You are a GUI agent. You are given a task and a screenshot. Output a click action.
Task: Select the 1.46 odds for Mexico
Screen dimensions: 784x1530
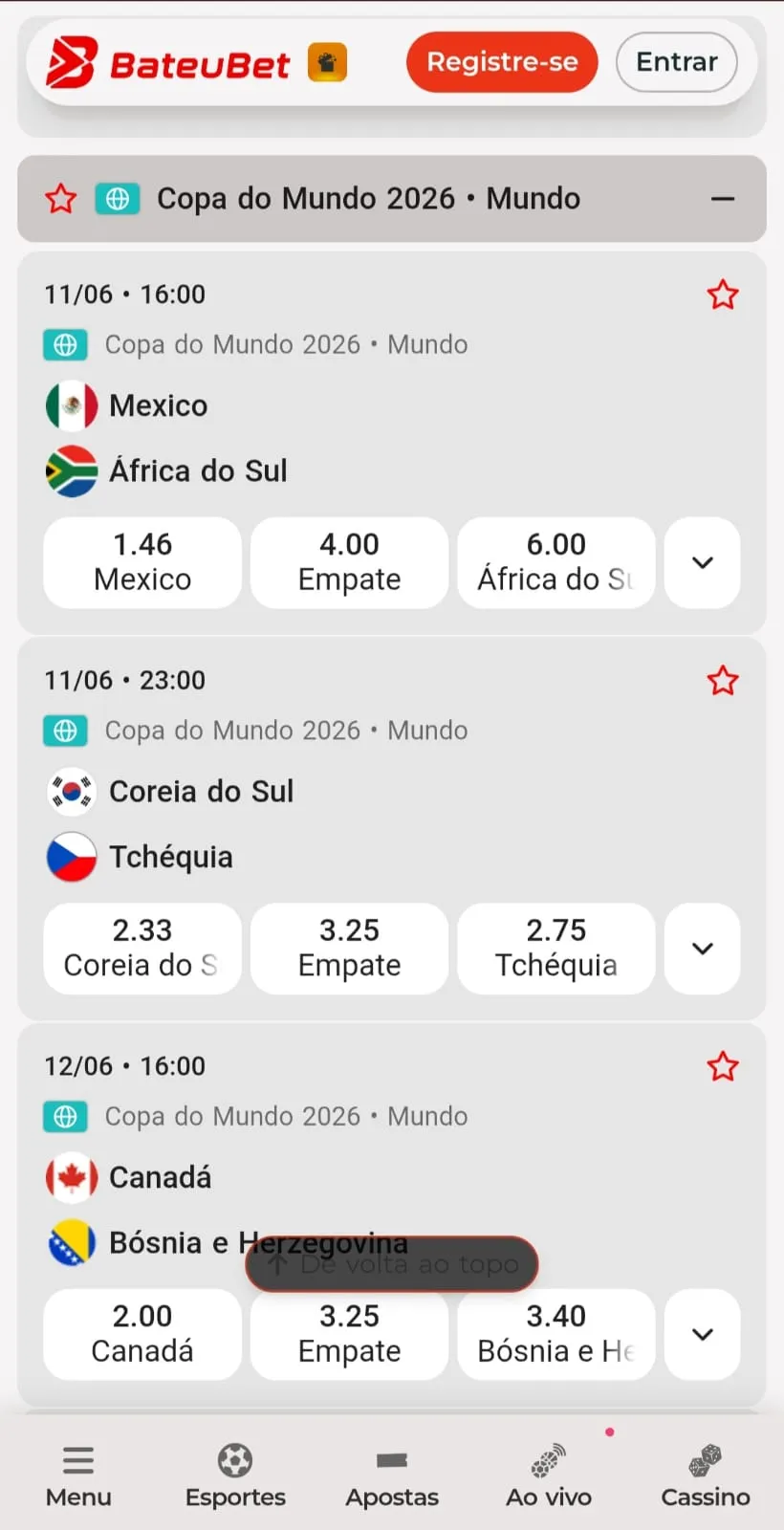click(x=142, y=563)
